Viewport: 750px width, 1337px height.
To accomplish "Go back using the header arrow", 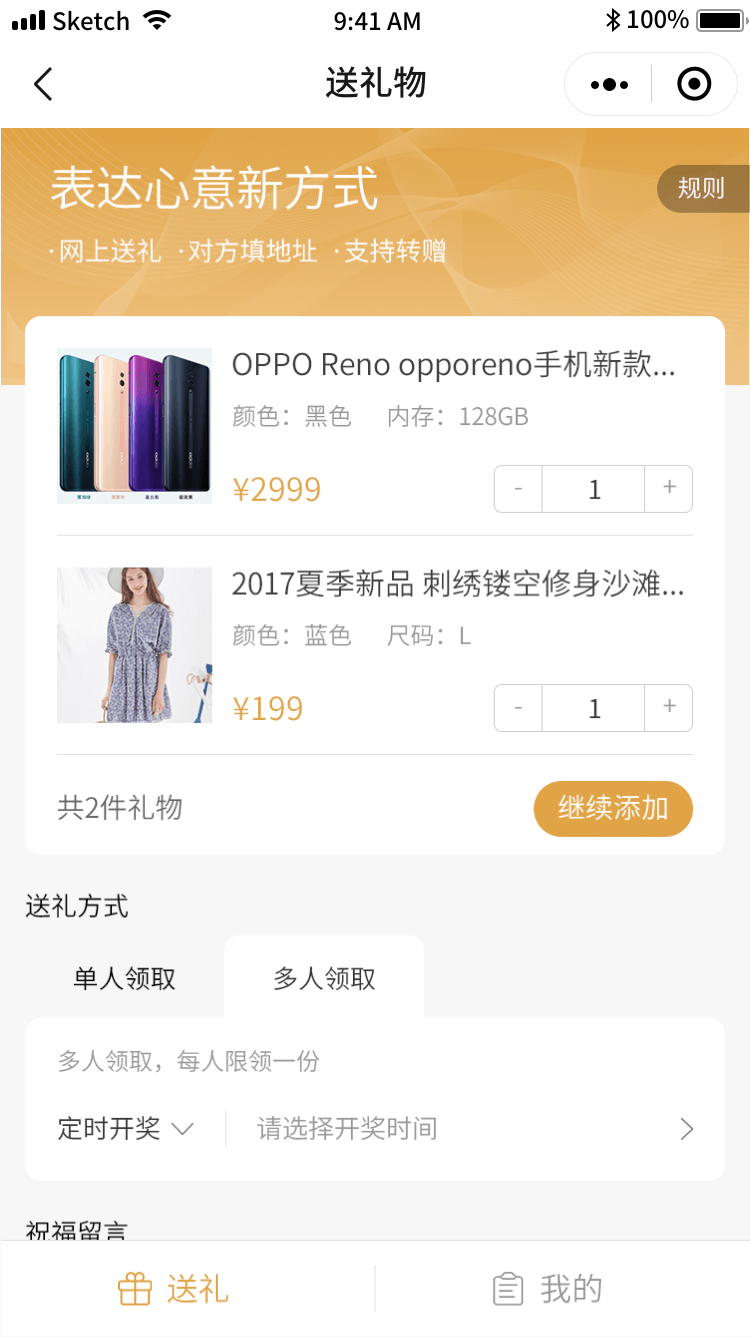I will pyautogui.click(x=43, y=85).
